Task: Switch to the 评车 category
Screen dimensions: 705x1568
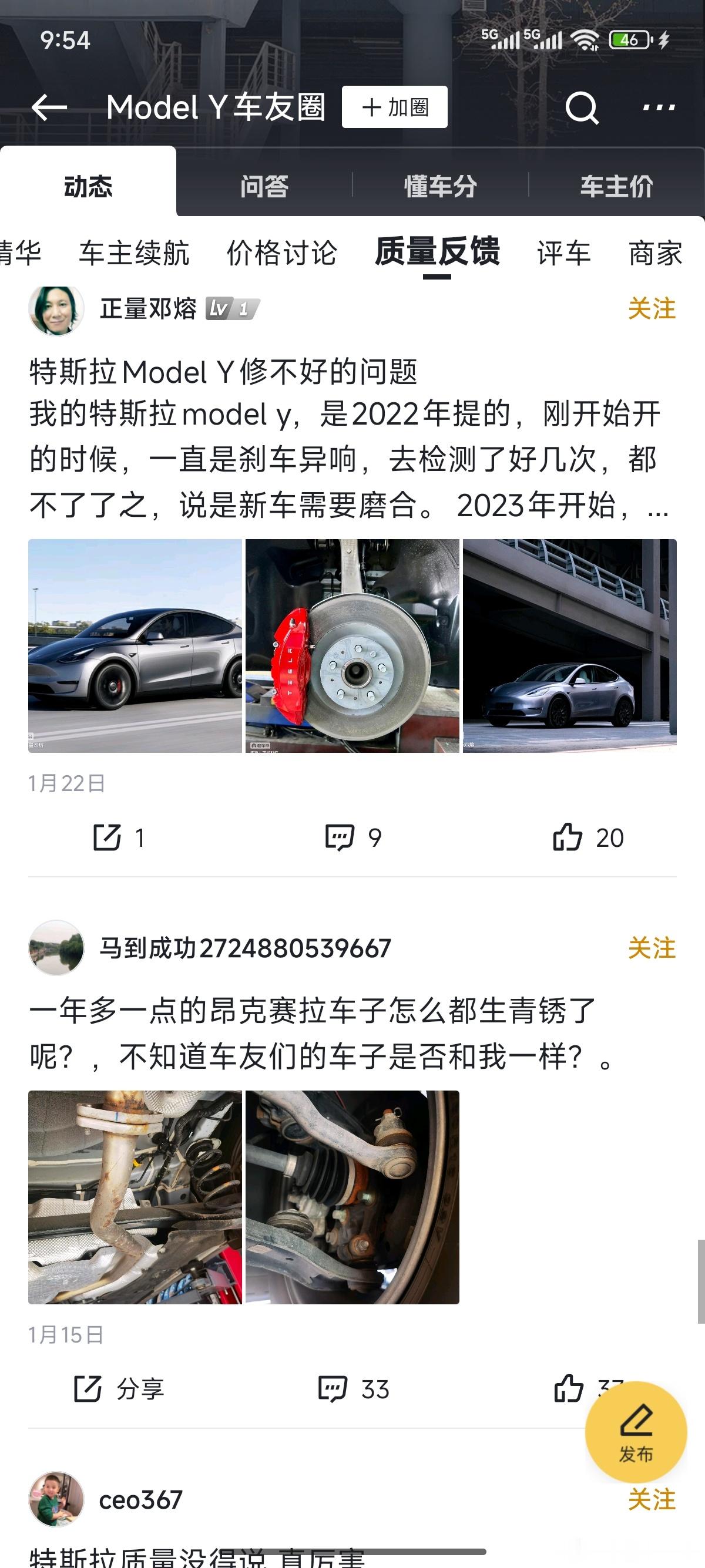Action: point(564,253)
